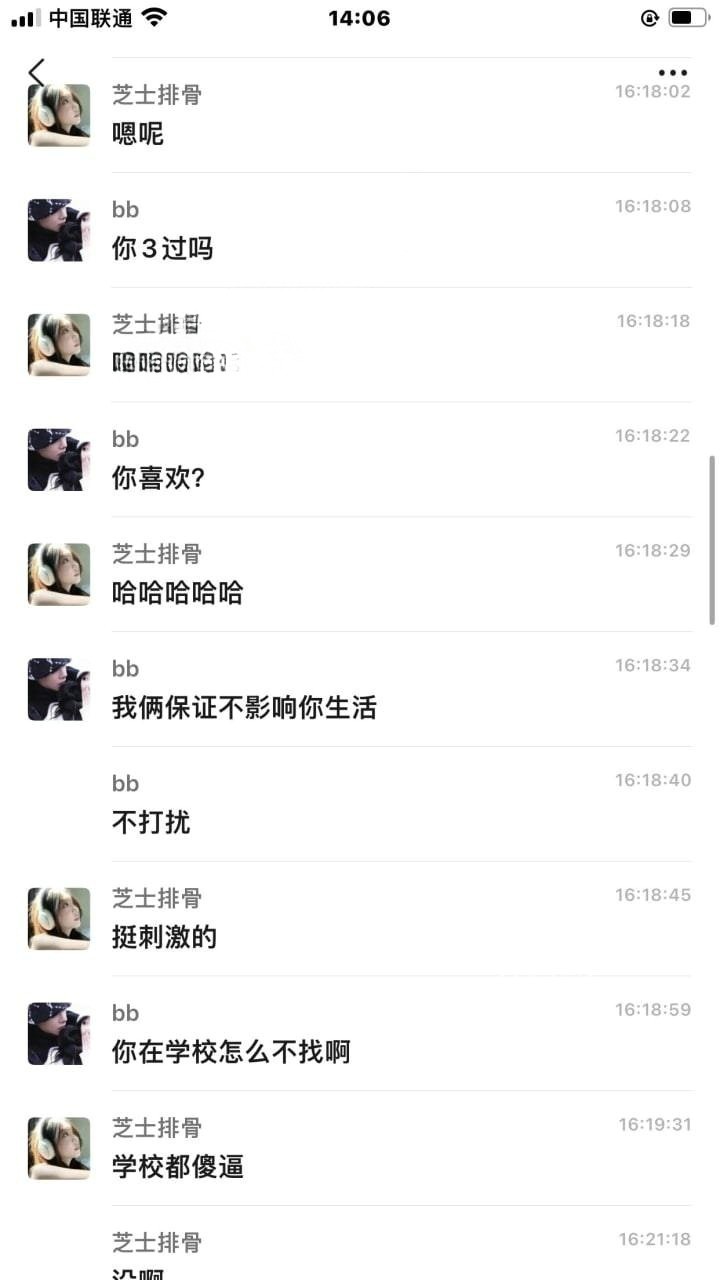Open the three-dot overflow menu
The image size is (720, 1280).
point(673,73)
